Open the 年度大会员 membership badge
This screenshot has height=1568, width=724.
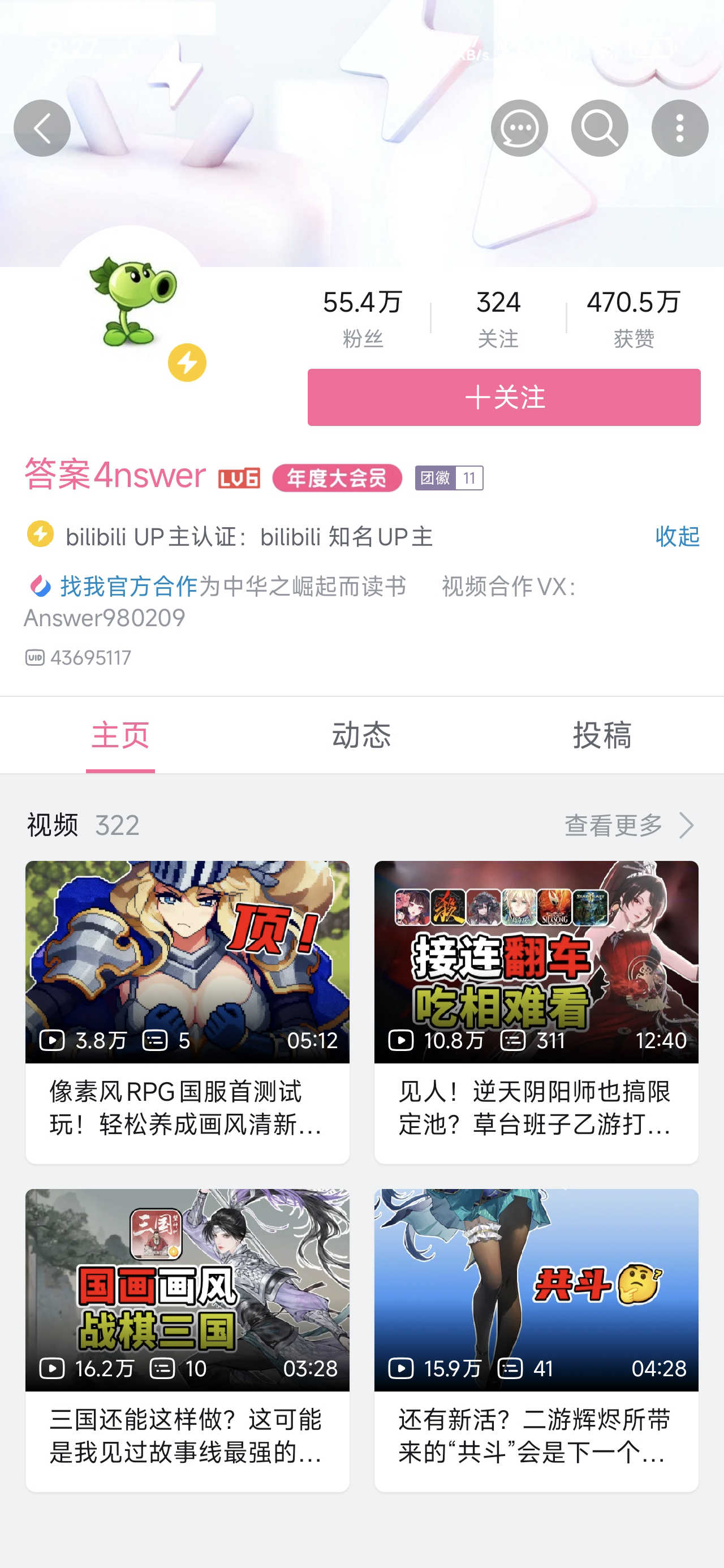click(337, 478)
